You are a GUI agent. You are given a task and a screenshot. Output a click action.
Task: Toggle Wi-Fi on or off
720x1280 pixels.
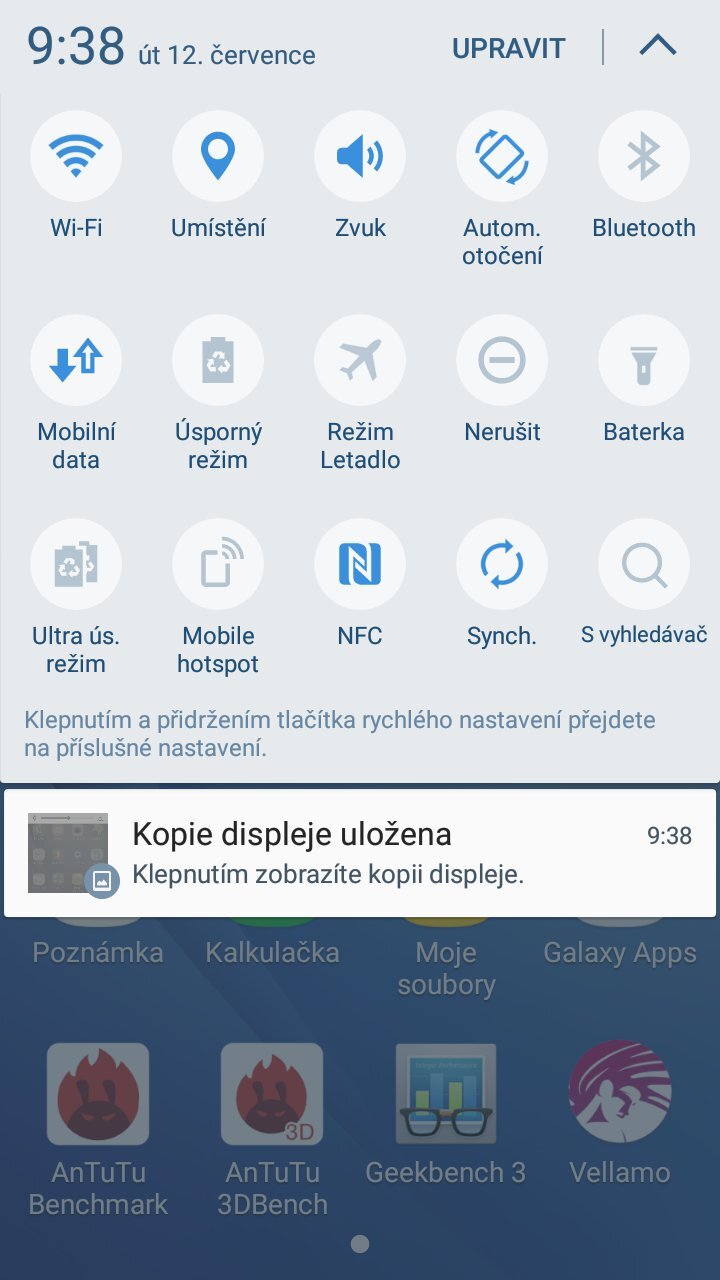[x=77, y=155]
